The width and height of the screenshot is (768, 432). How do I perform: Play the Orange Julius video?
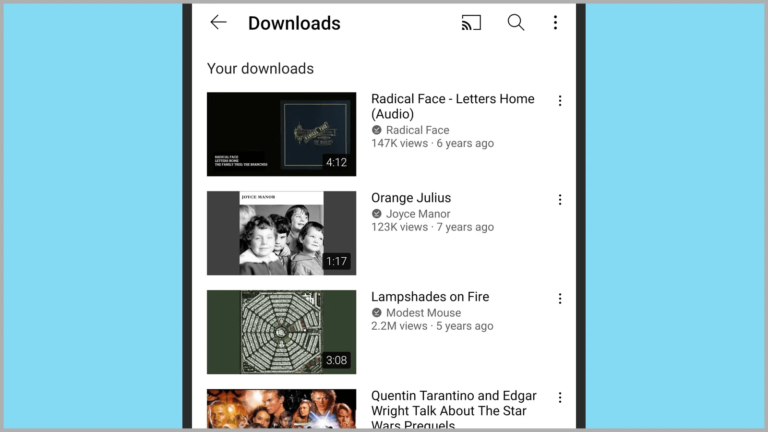[x=281, y=233]
